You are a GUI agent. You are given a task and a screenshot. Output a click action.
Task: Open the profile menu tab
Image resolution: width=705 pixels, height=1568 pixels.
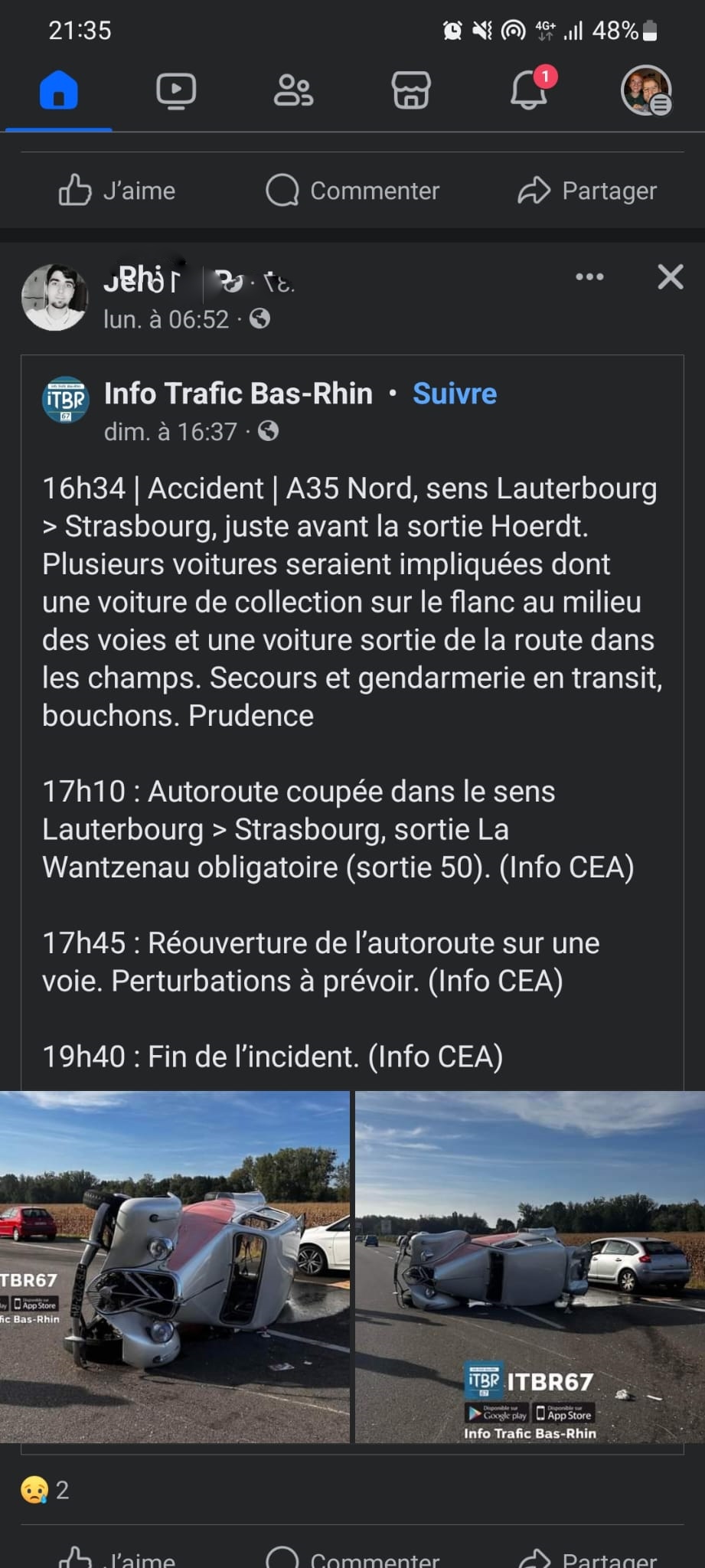[x=646, y=90]
